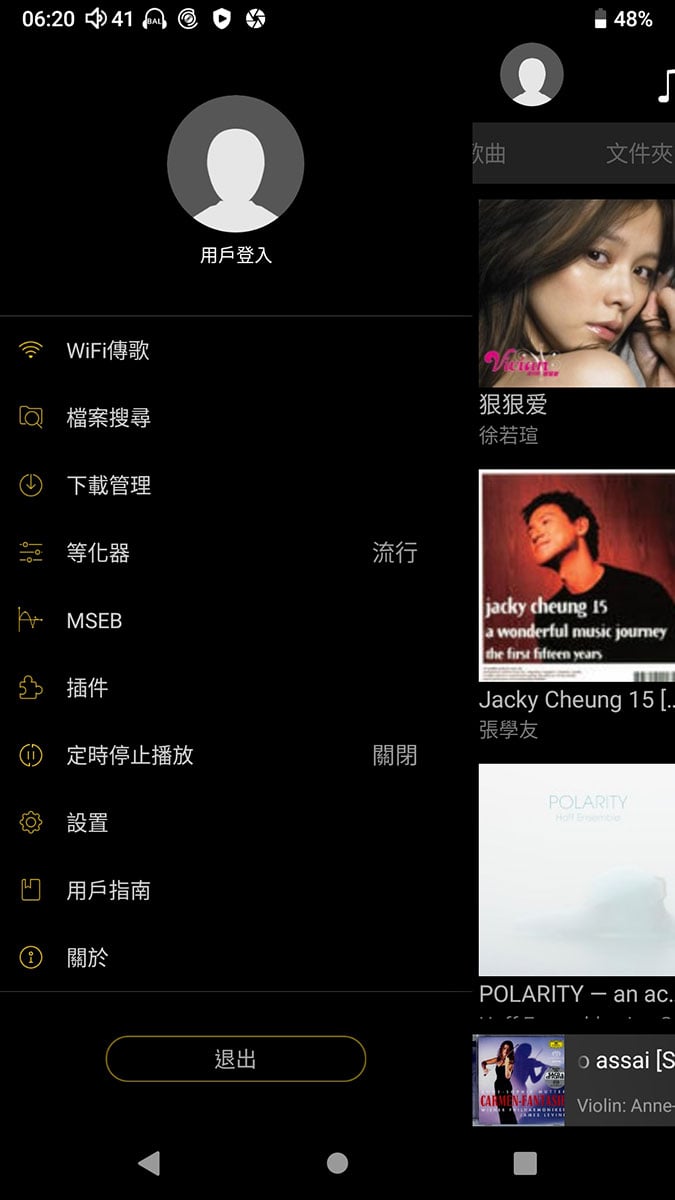Open 下載管理 download manager
The height and width of the screenshot is (1200, 675).
(236, 485)
